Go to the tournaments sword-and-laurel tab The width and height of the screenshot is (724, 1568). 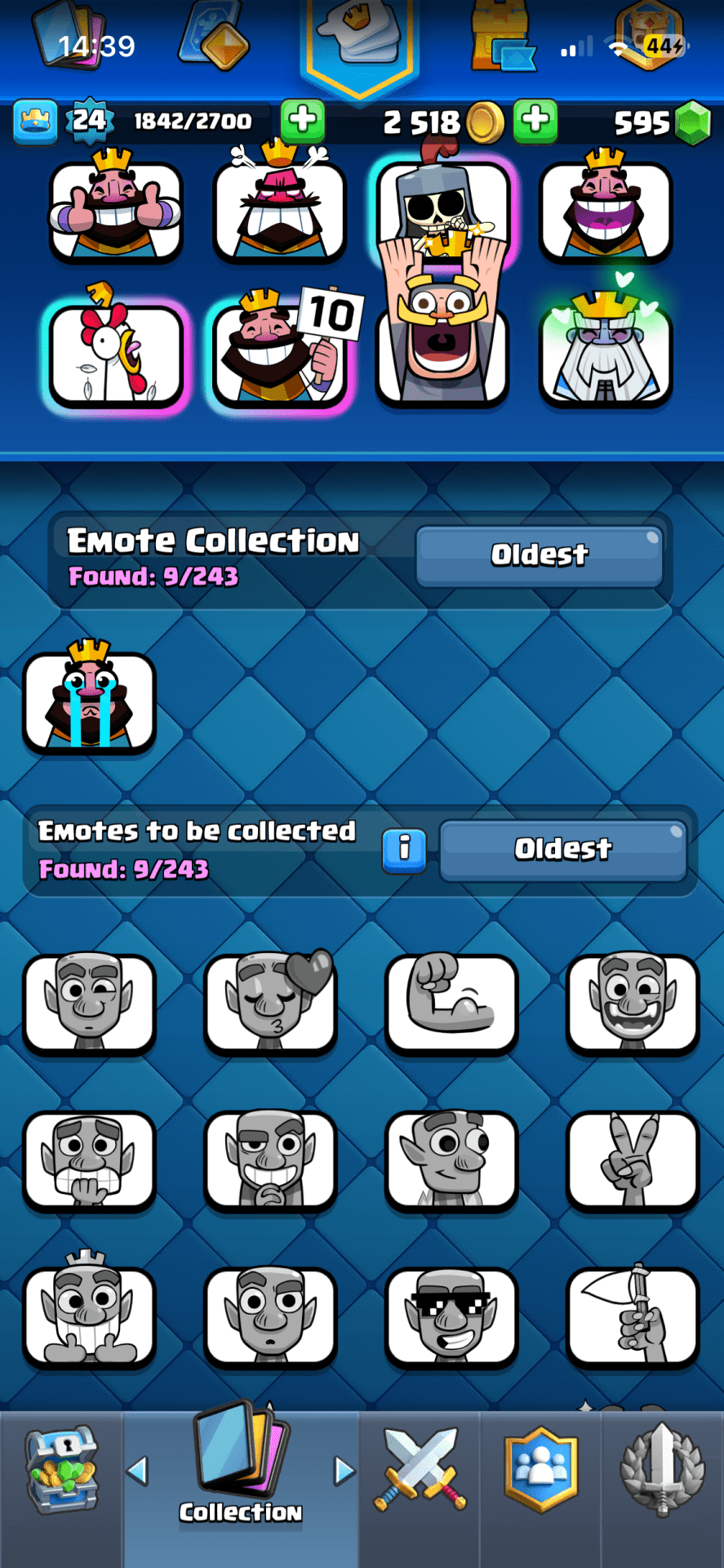662,1470
